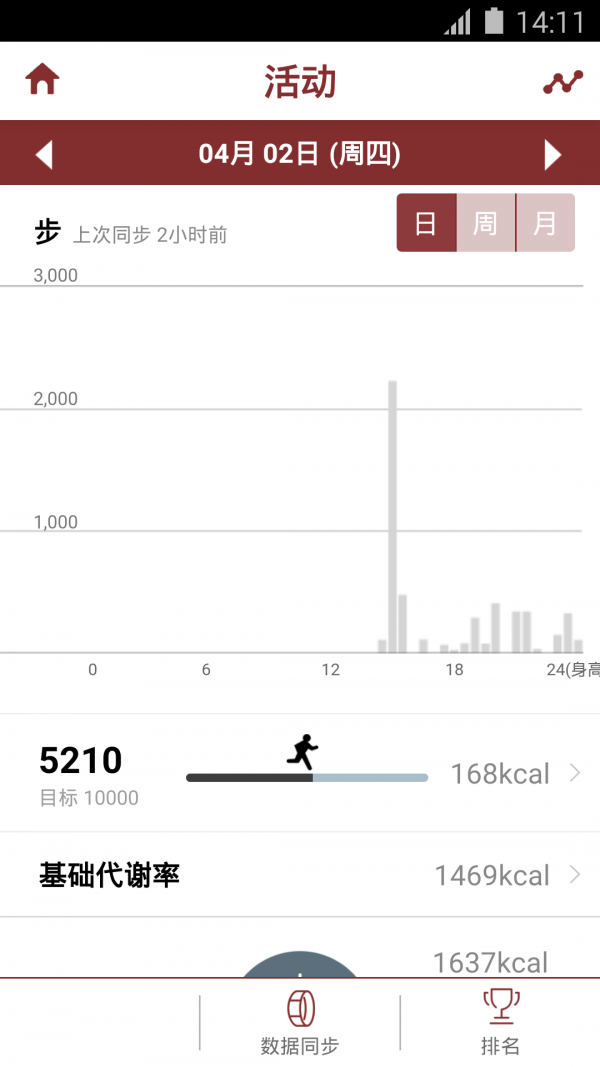Open the 基础代谢率 row
This screenshot has width=600, height=1067.
[x=300, y=875]
